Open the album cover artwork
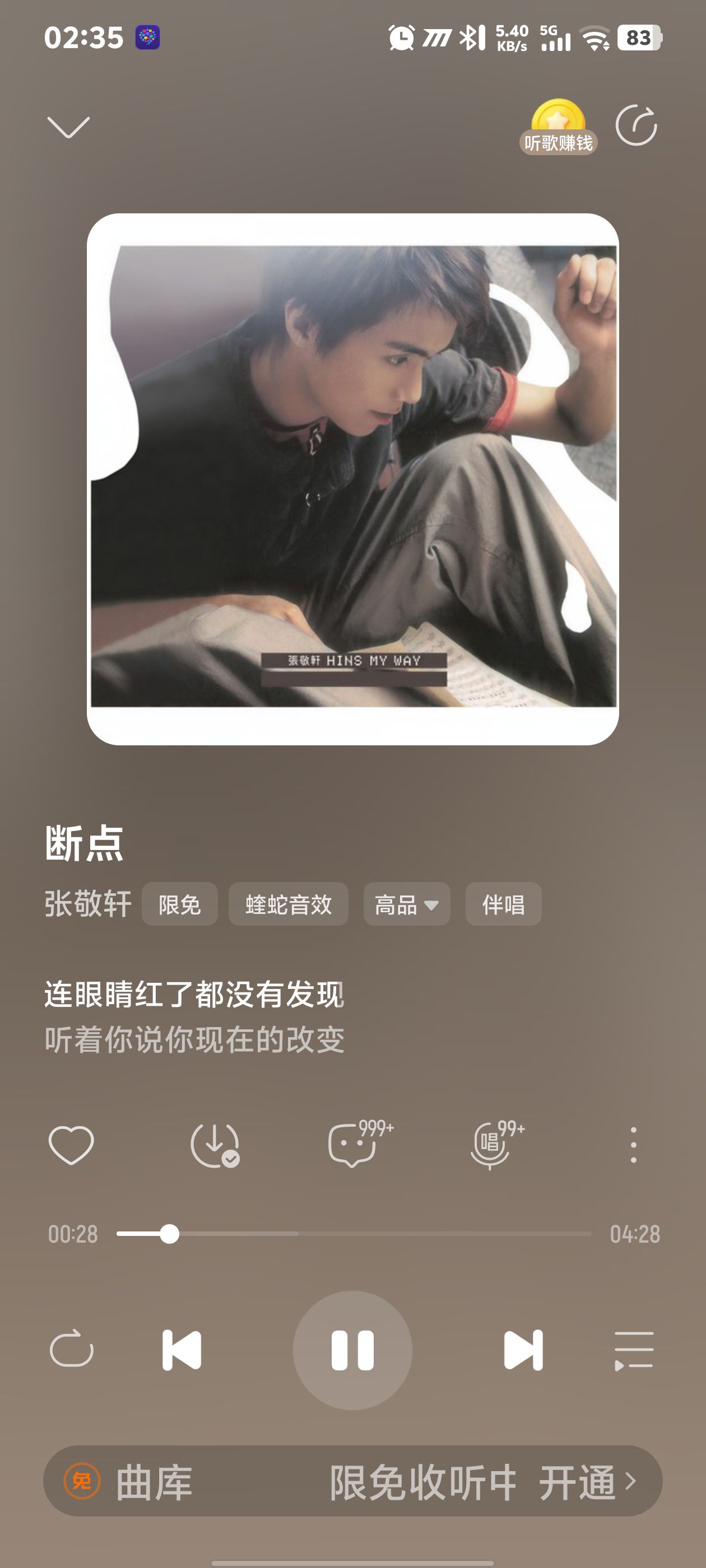This screenshot has width=706, height=1568. point(352,479)
